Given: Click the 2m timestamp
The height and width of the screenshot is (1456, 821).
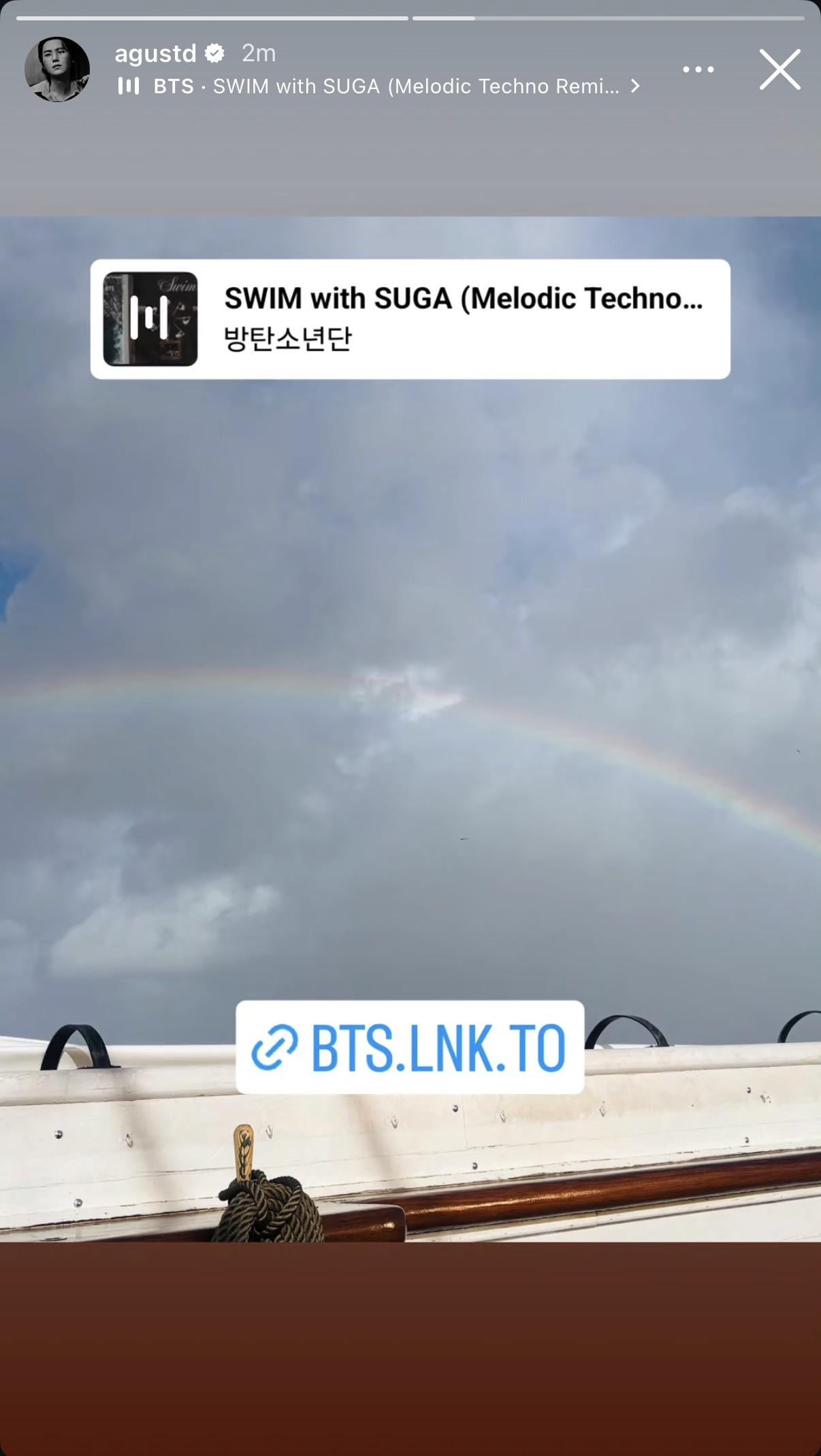Looking at the screenshot, I should point(259,53).
